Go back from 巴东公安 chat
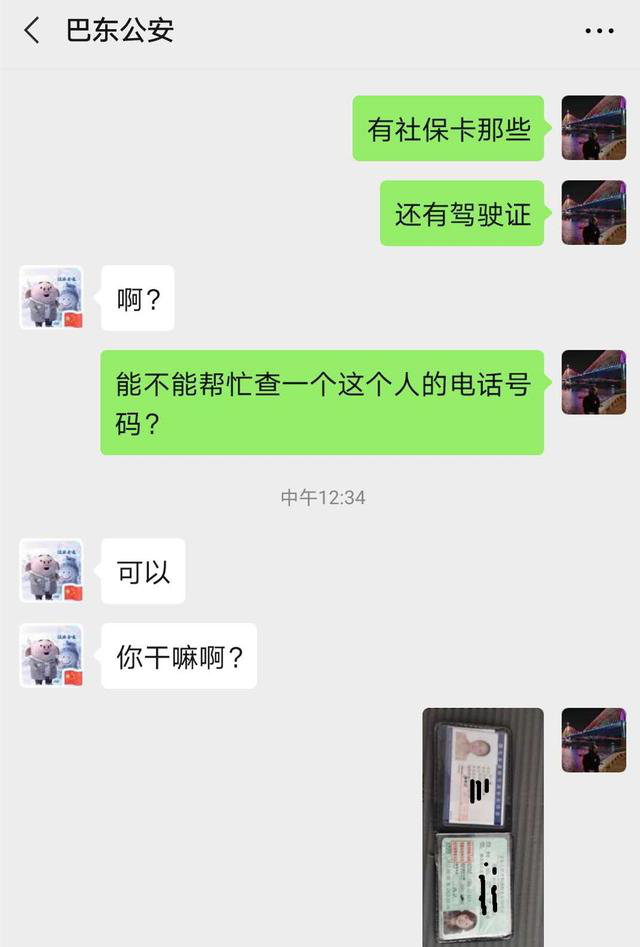This screenshot has width=640, height=947. point(32,31)
